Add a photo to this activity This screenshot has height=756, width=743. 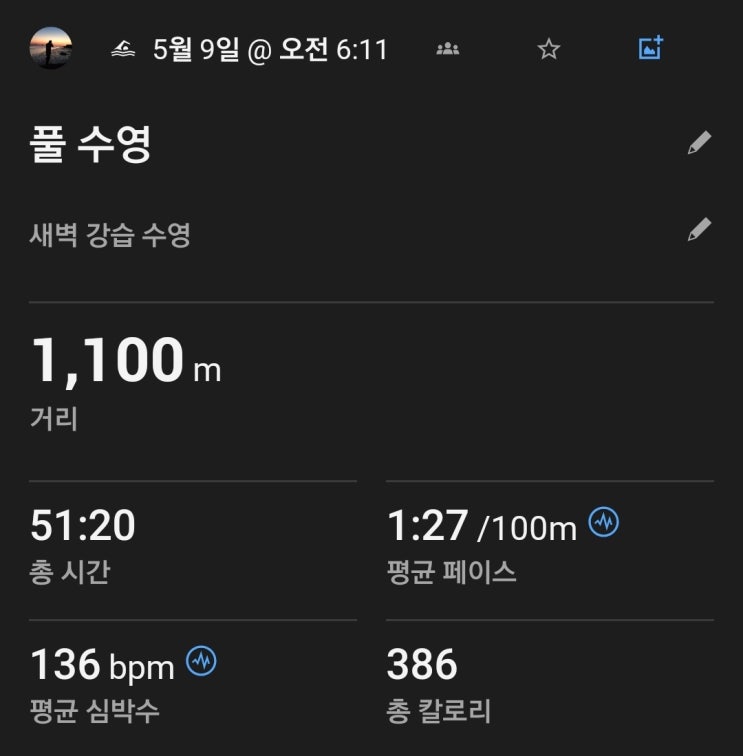(x=651, y=47)
